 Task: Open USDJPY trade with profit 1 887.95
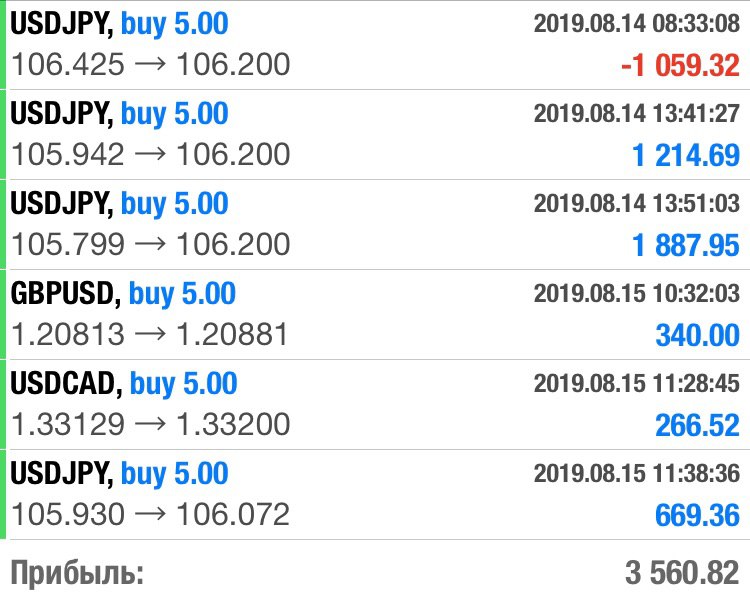(x=375, y=225)
